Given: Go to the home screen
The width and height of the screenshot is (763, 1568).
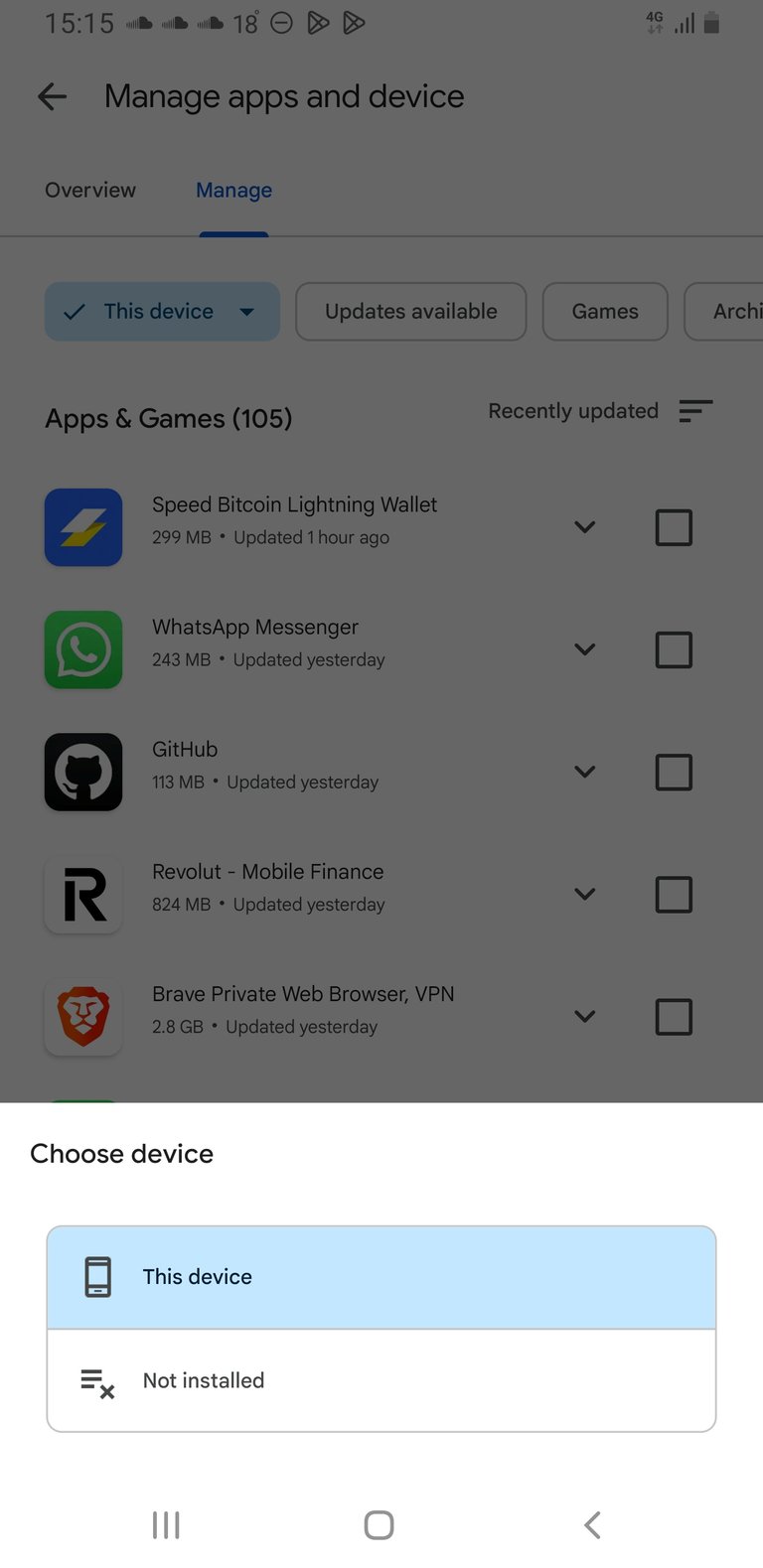Looking at the screenshot, I should tap(380, 1525).
